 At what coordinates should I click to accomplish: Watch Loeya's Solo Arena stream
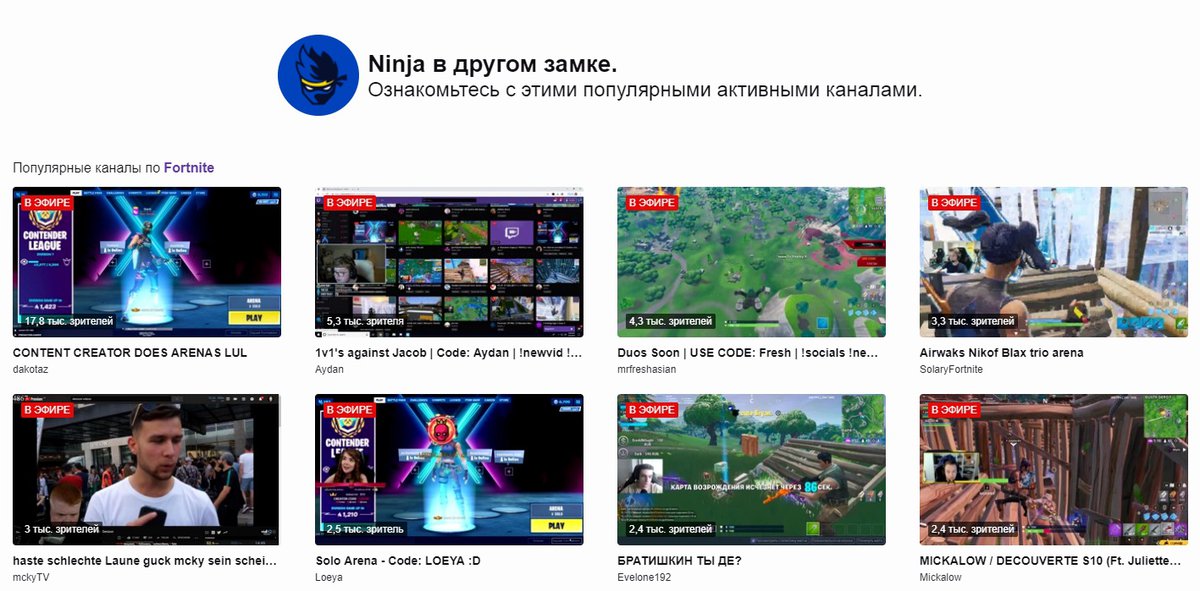(449, 469)
